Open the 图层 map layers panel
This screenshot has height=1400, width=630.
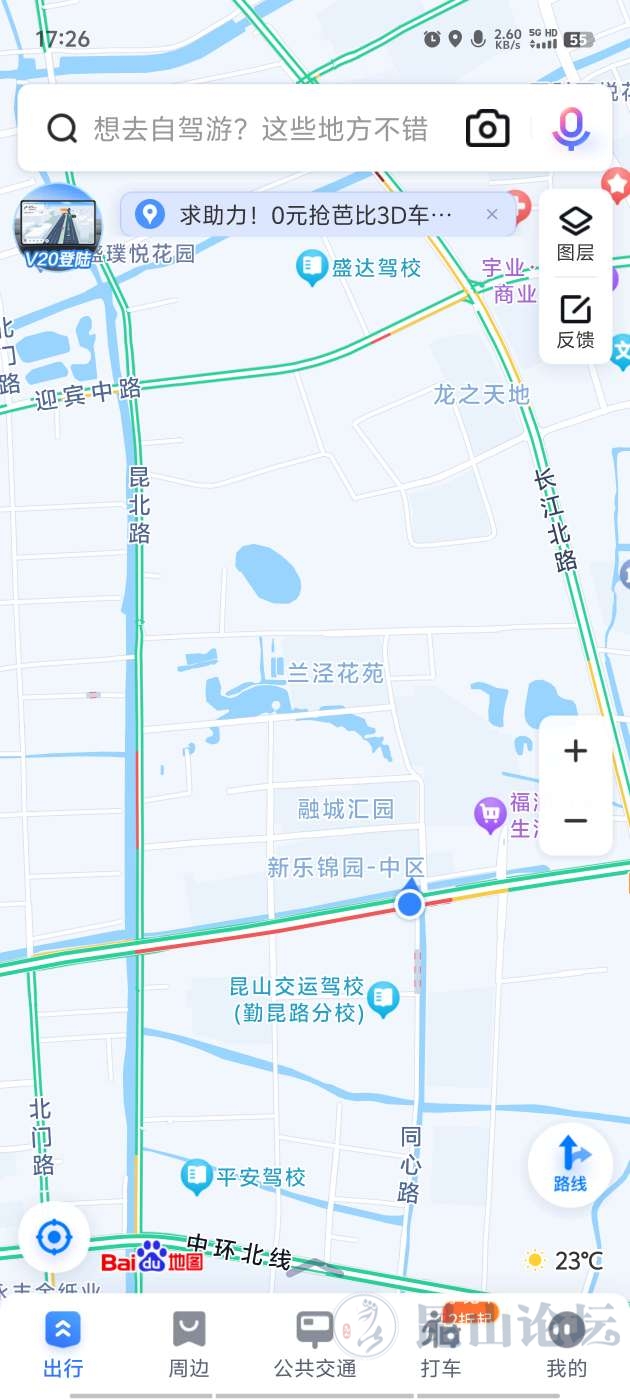click(x=575, y=234)
